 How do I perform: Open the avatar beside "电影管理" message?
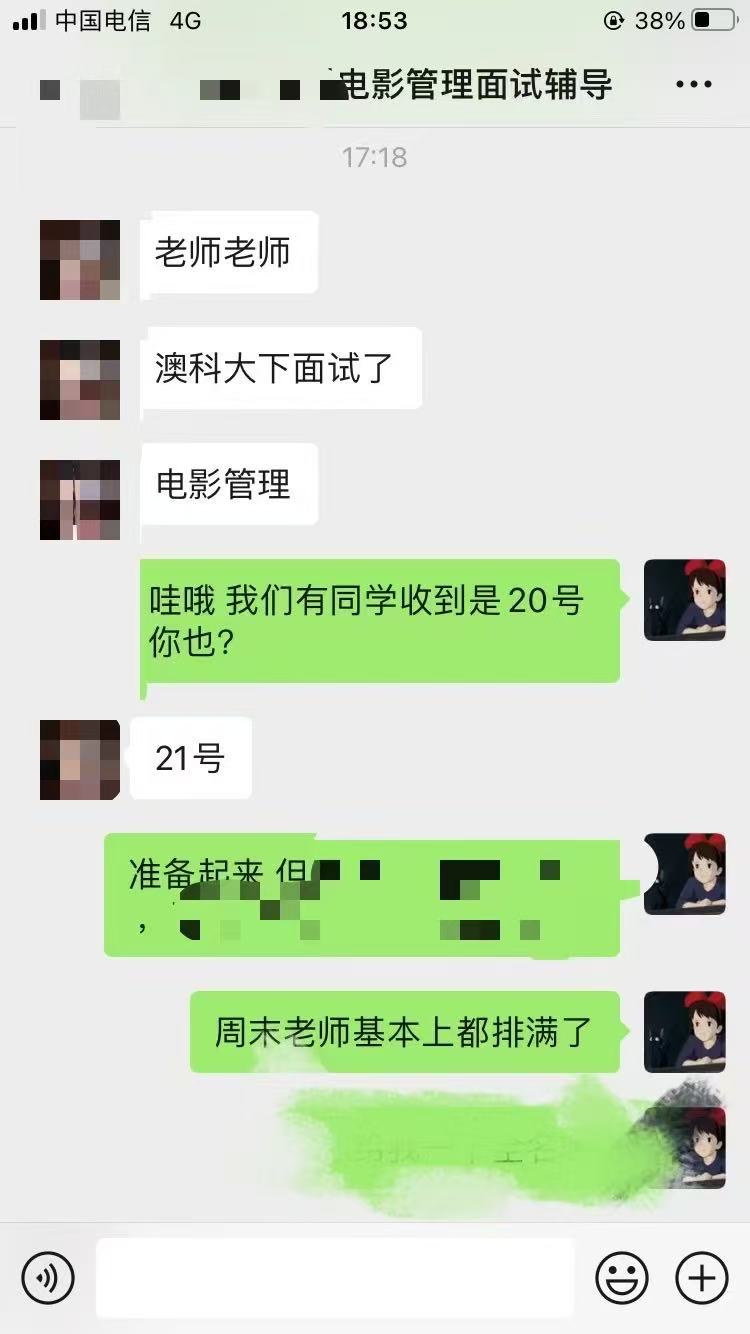80,500
